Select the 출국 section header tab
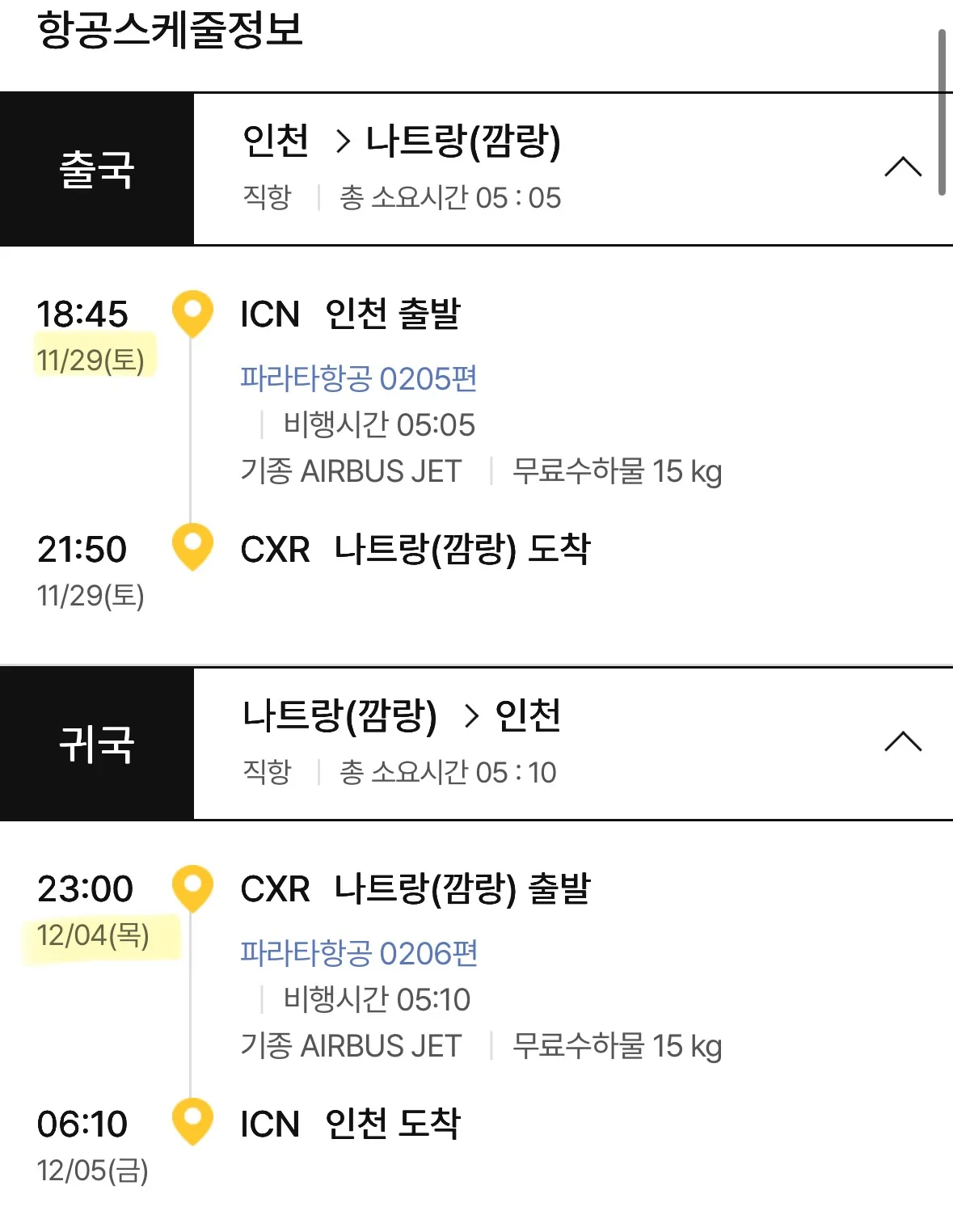Screen dimensions: 953x1232 [97, 167]
